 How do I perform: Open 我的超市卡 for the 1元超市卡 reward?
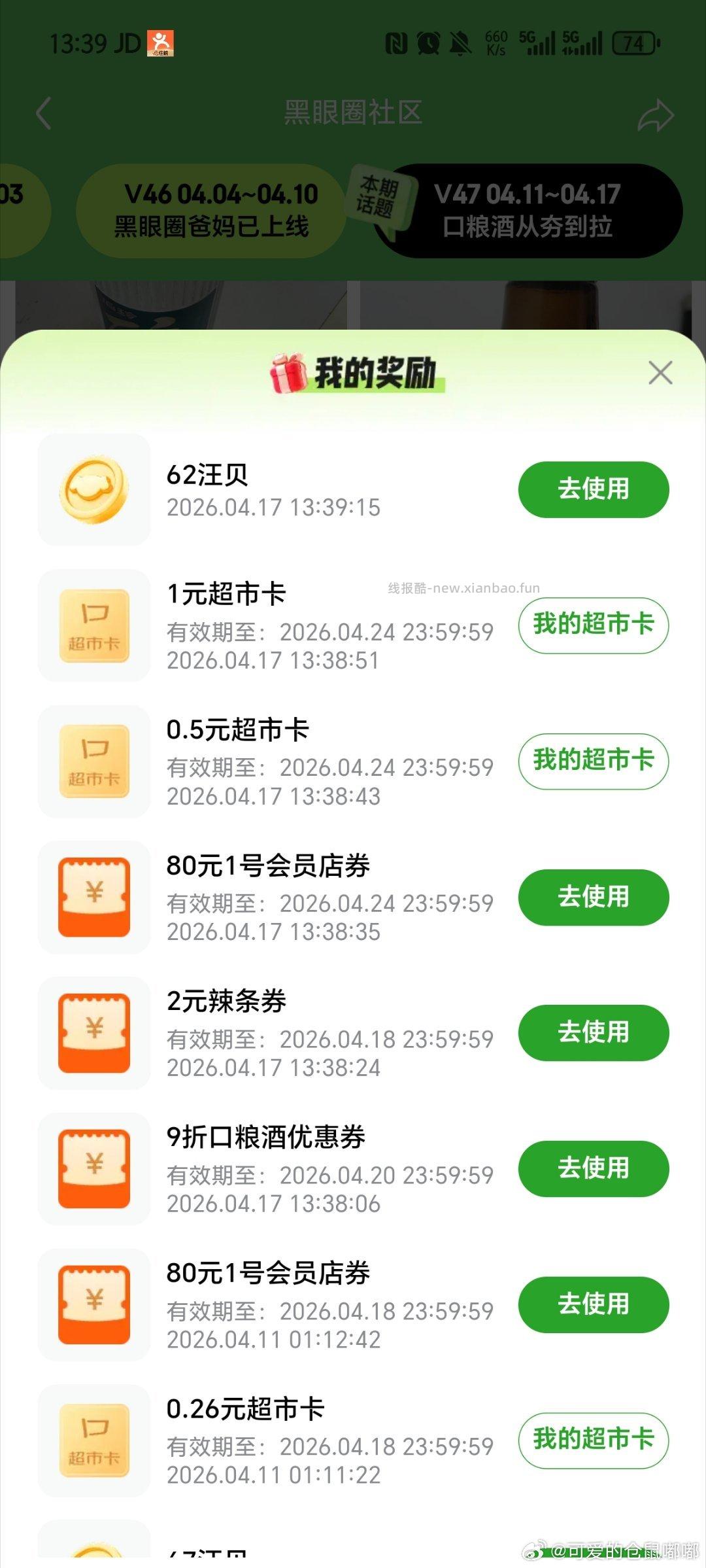(593, 626)
